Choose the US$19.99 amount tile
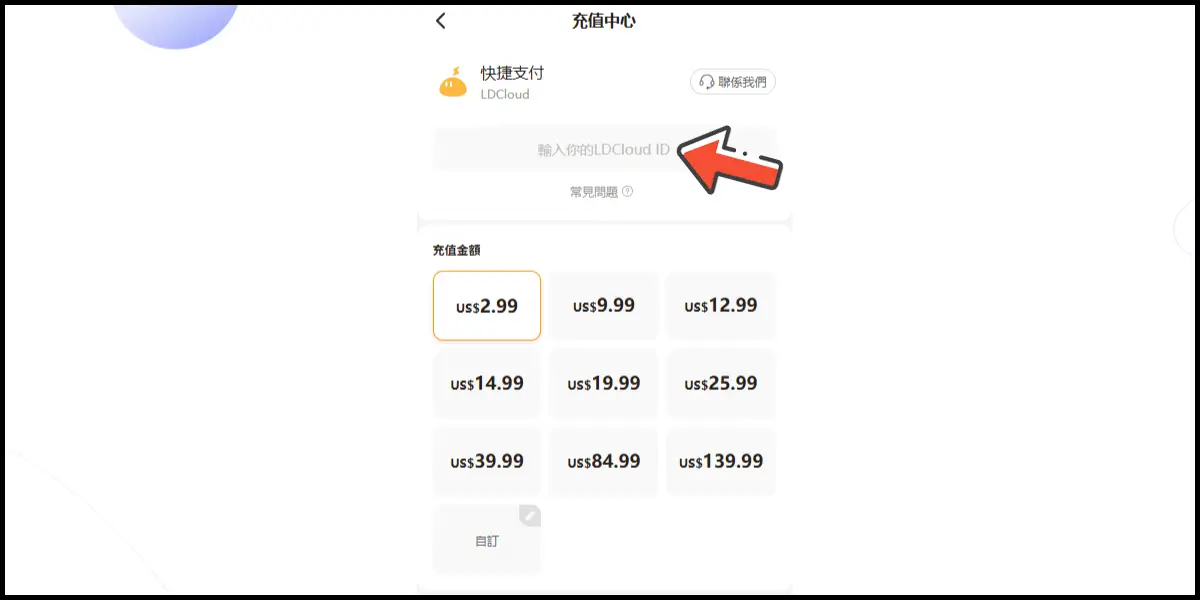Image resolution: width=1200 pixels, height=600 pixels. [604, 384]
